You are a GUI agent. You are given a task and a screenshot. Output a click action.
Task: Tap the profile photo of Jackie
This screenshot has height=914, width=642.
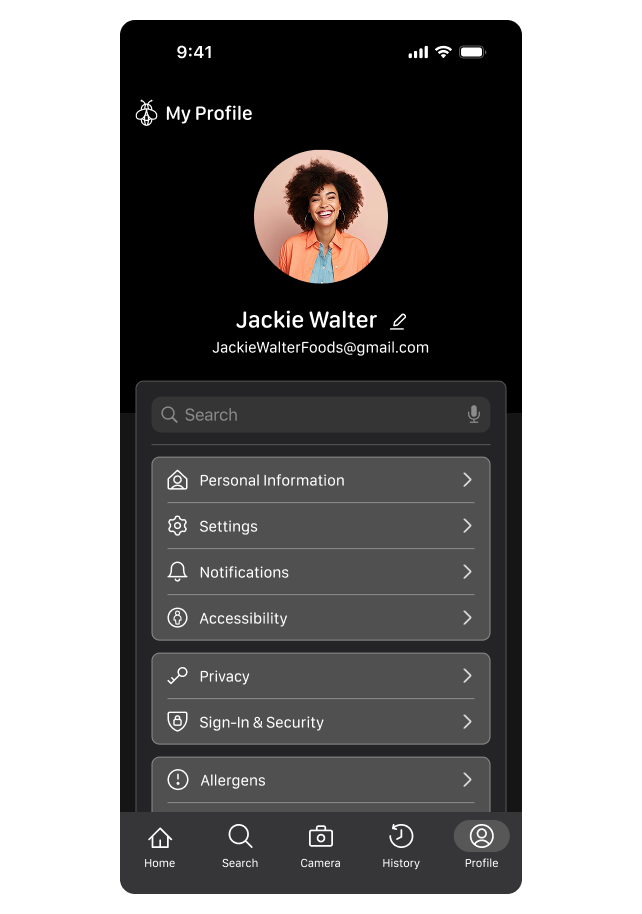pyautogui.click(x=321, y=217)
